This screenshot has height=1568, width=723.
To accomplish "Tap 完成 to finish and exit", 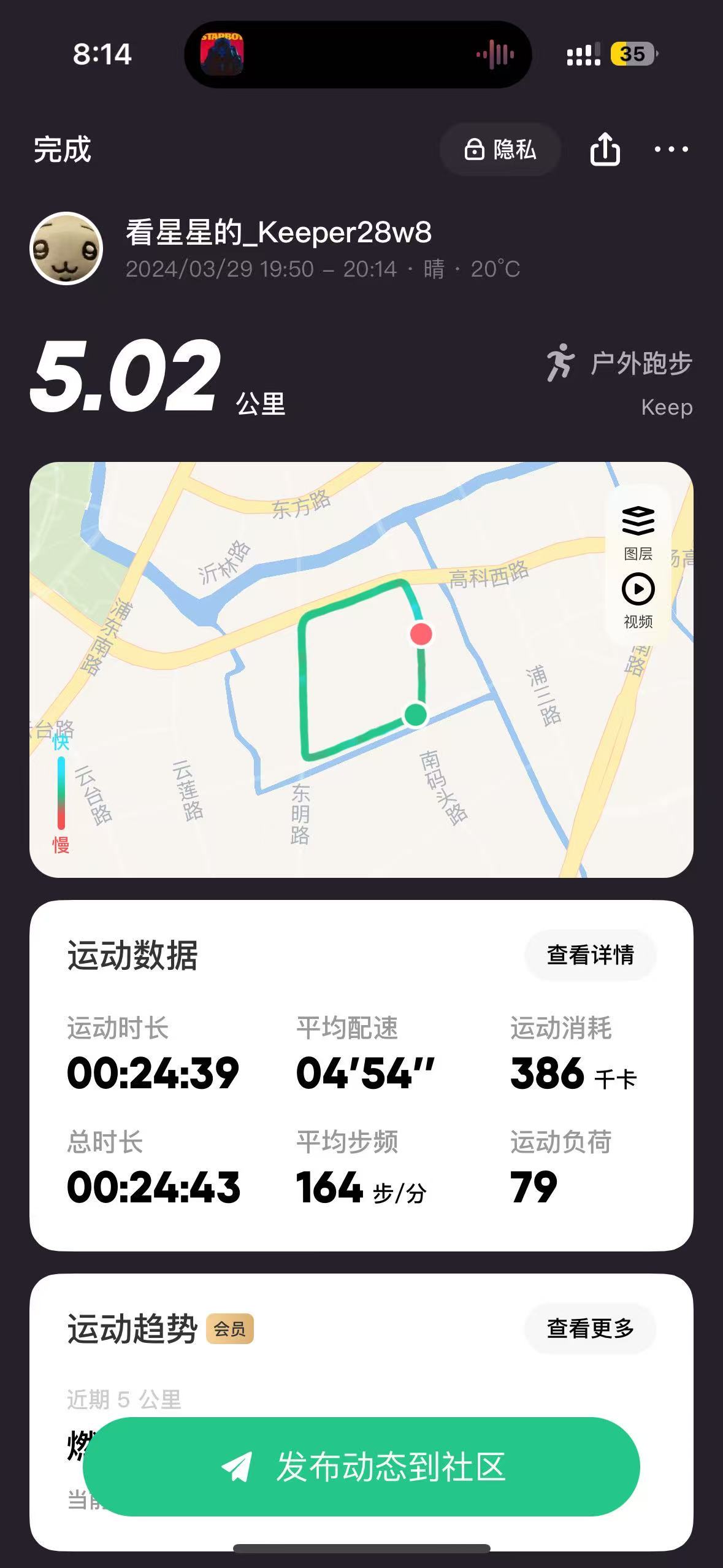I will 62,149.
